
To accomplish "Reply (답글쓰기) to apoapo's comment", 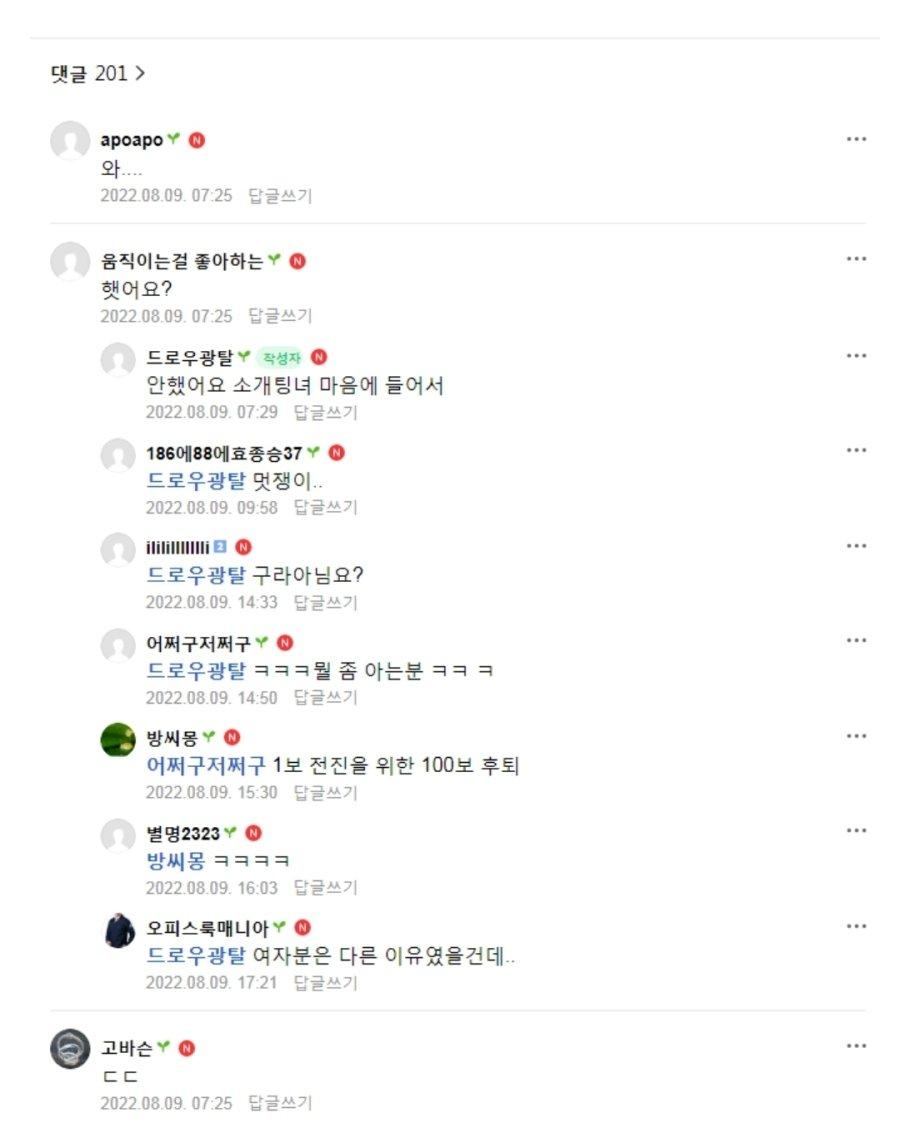I will click(280, 196).
